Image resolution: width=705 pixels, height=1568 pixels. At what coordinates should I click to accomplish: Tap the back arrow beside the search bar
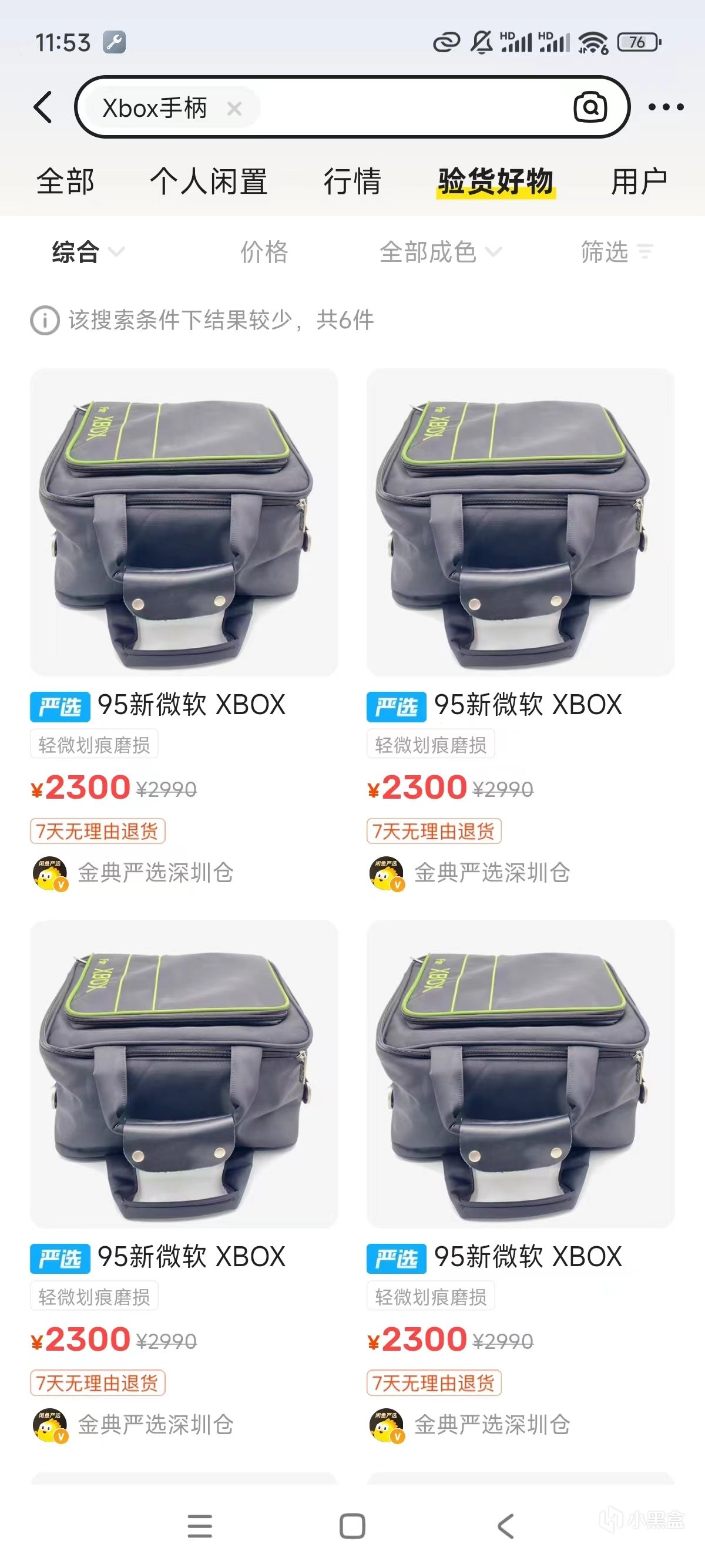(43, 107)
